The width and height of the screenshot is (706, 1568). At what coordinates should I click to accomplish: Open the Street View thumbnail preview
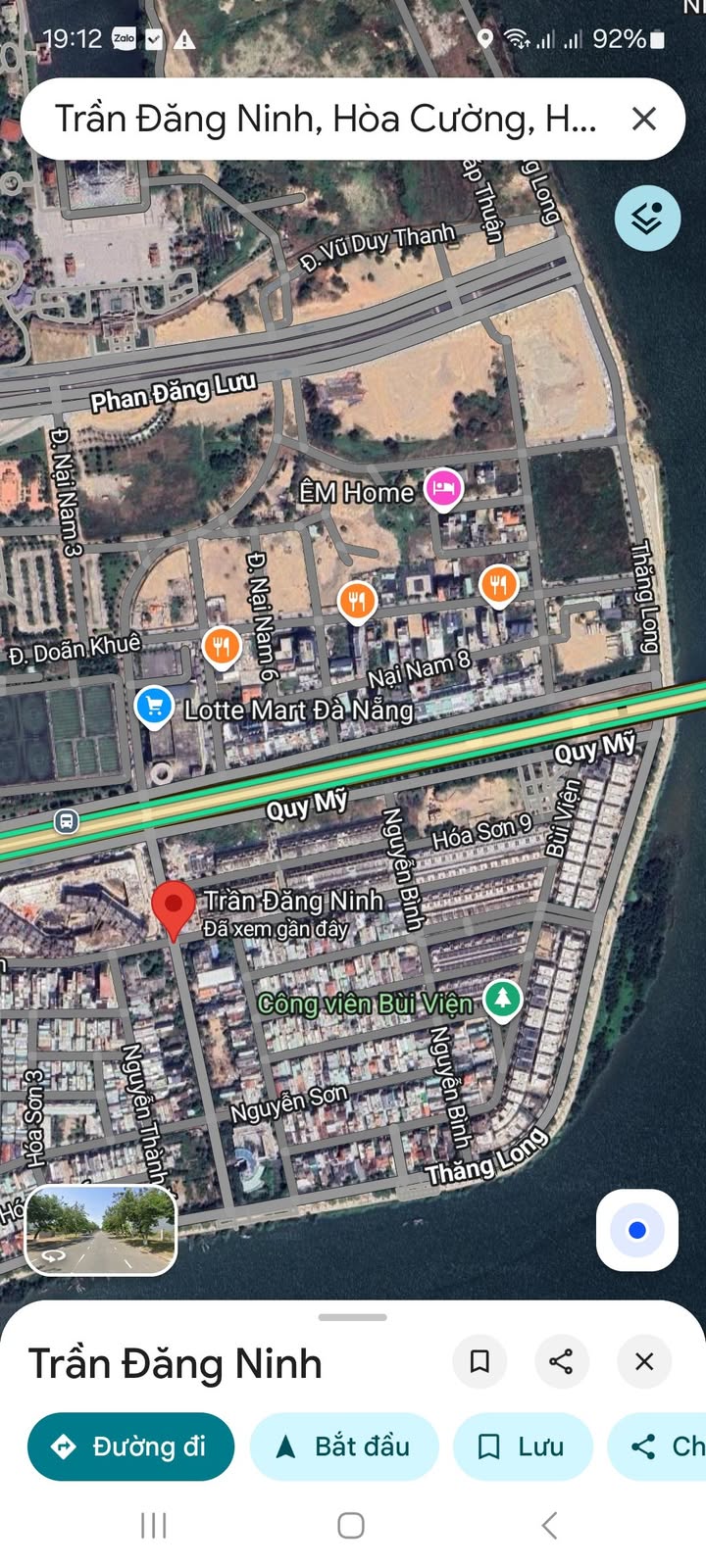click(101, 1230)
